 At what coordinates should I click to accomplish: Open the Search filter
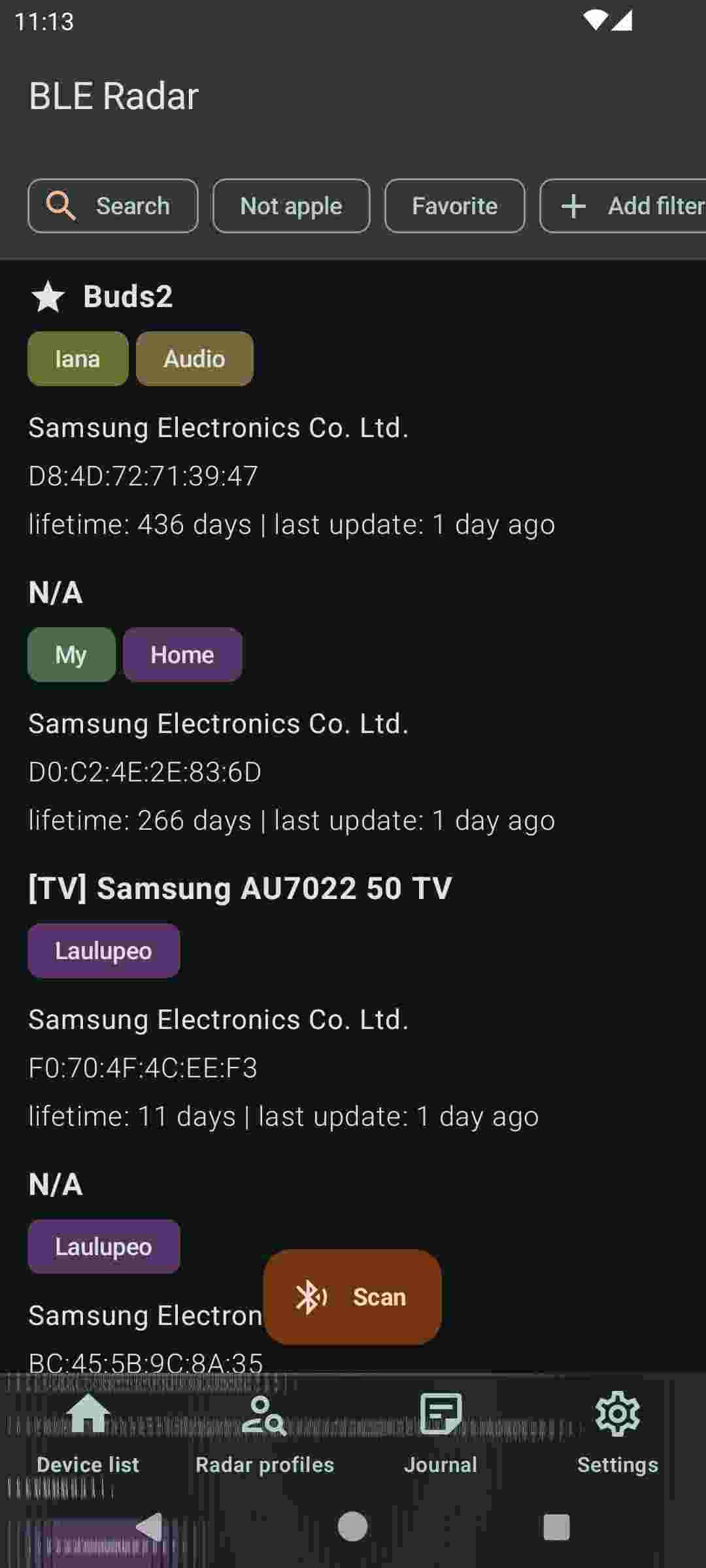(x=112, y=206)
